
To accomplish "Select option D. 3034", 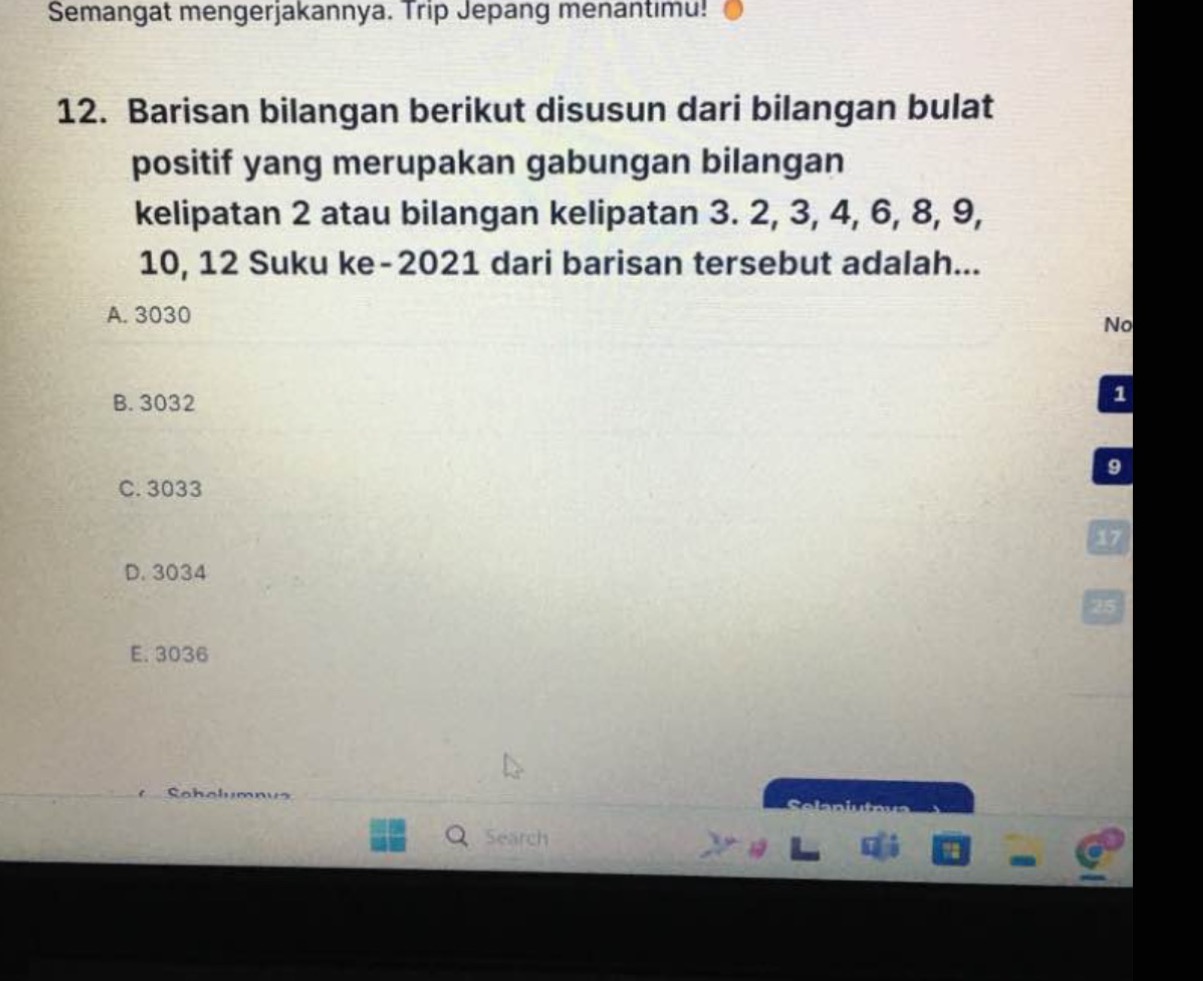I will [166, 574].
